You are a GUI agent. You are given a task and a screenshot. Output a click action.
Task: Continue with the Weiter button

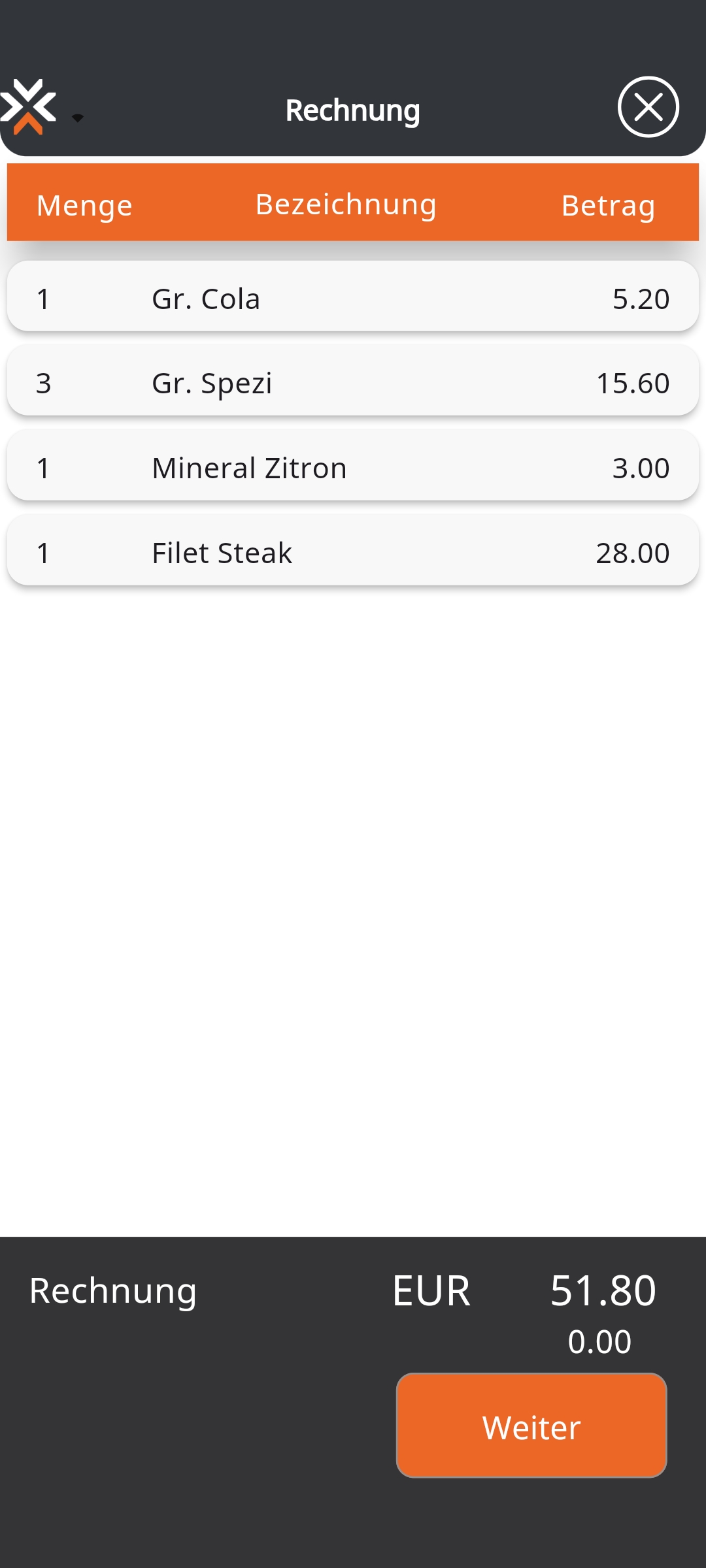click(x=531, y=1426)
